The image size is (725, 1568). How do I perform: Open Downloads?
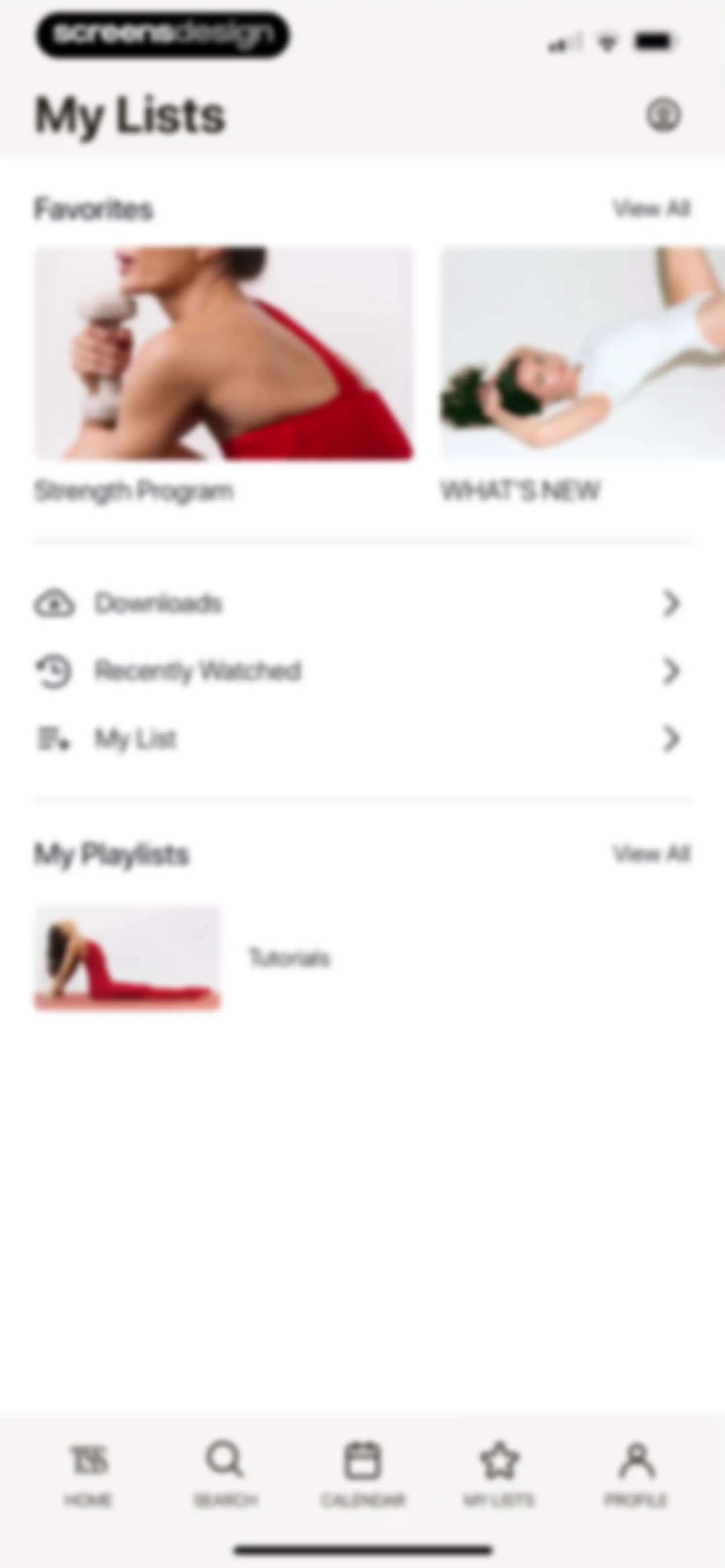click(362, 603)
